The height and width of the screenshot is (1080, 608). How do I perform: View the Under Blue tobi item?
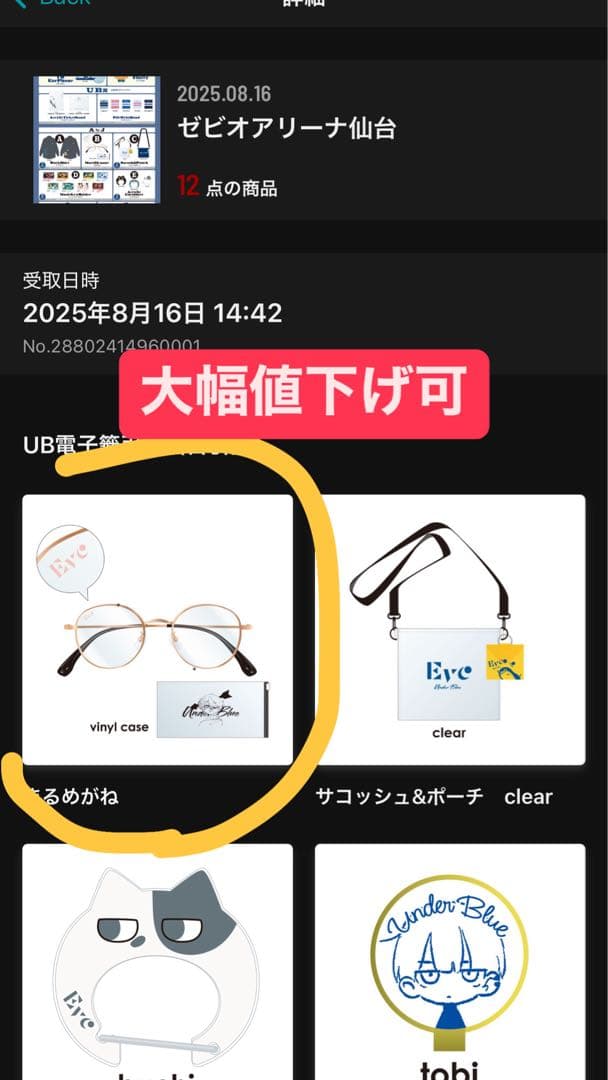click(450, 960)
